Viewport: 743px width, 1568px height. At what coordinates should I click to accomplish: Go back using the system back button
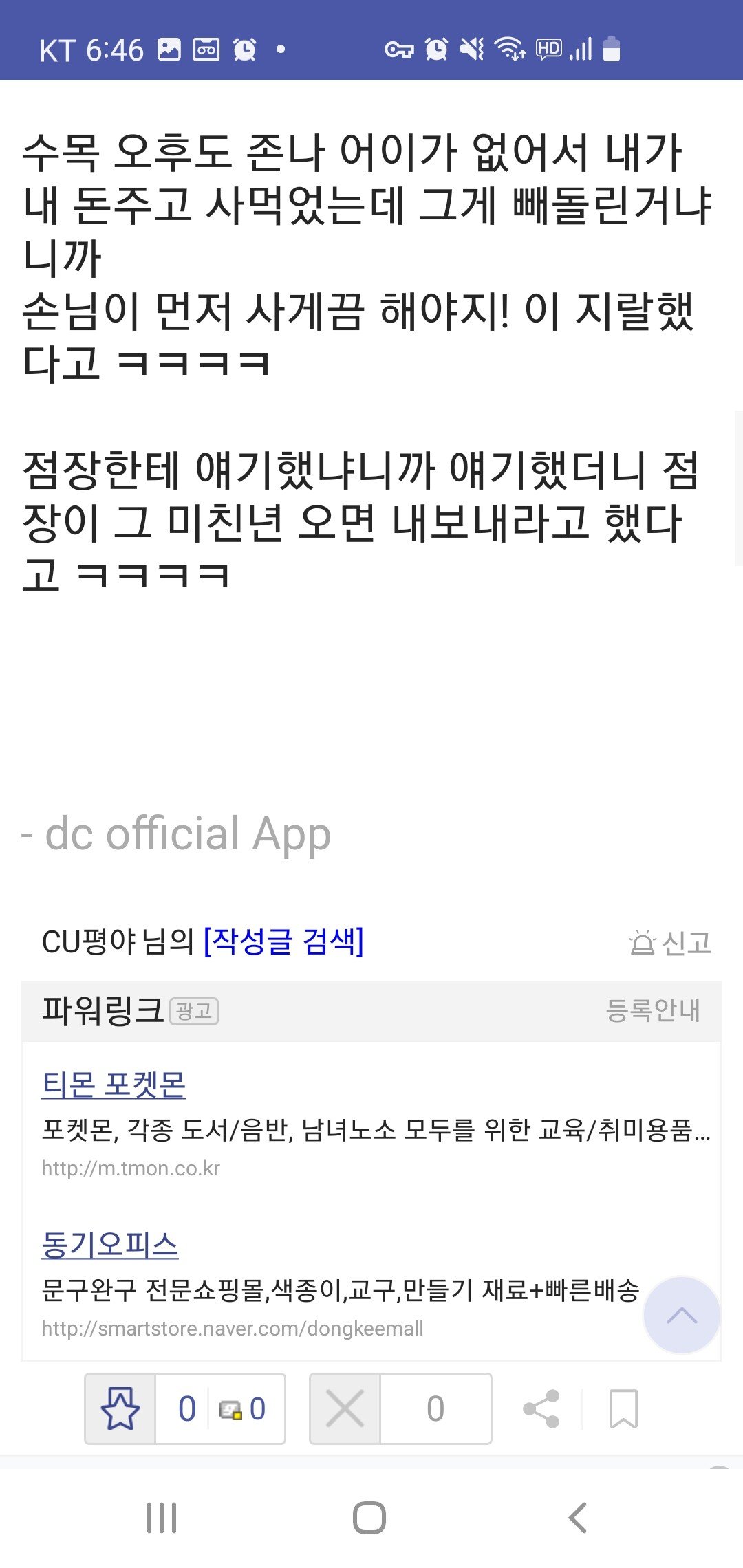(x=578, y=1518)
